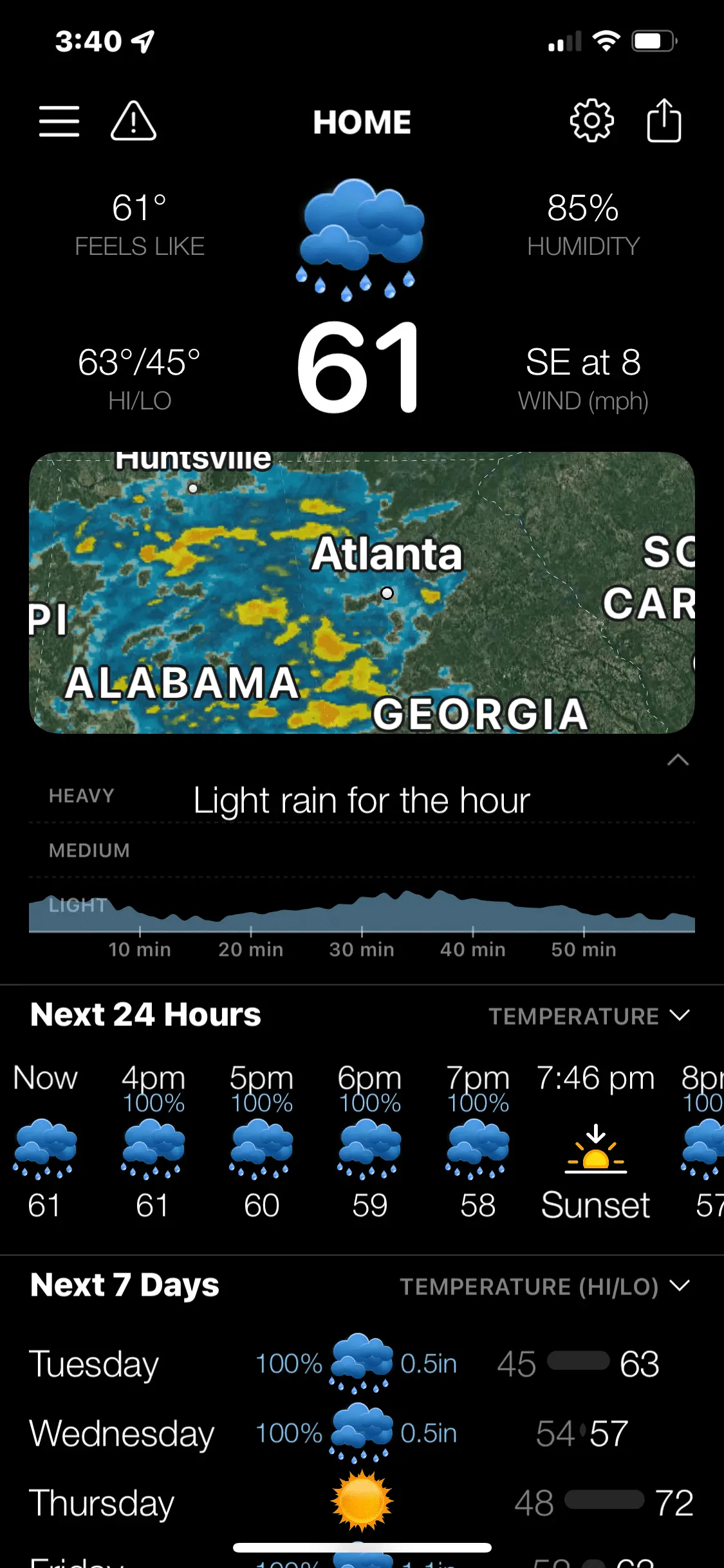Open Thursday's forecast details
The height and width of the screenshot is (1568, 724).
click(x=362, y=1503)
